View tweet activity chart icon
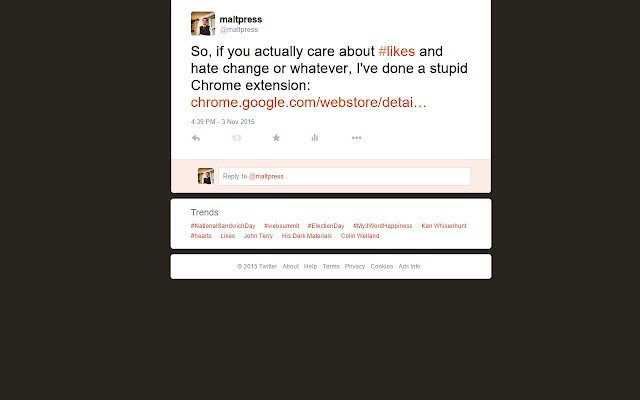The image size is (640, 400). point(315,138)
